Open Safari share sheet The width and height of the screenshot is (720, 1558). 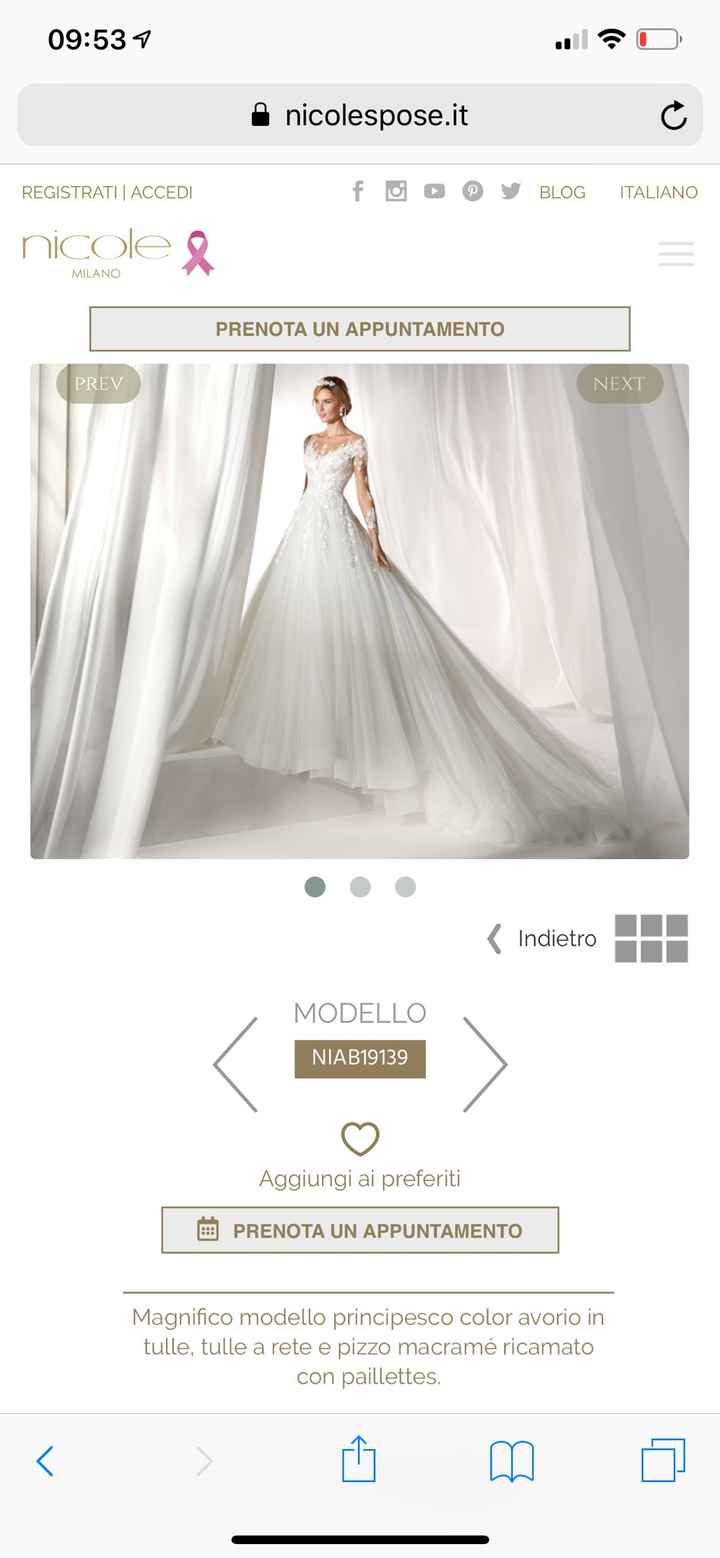pyautogui.click(x=359, y=1461)
